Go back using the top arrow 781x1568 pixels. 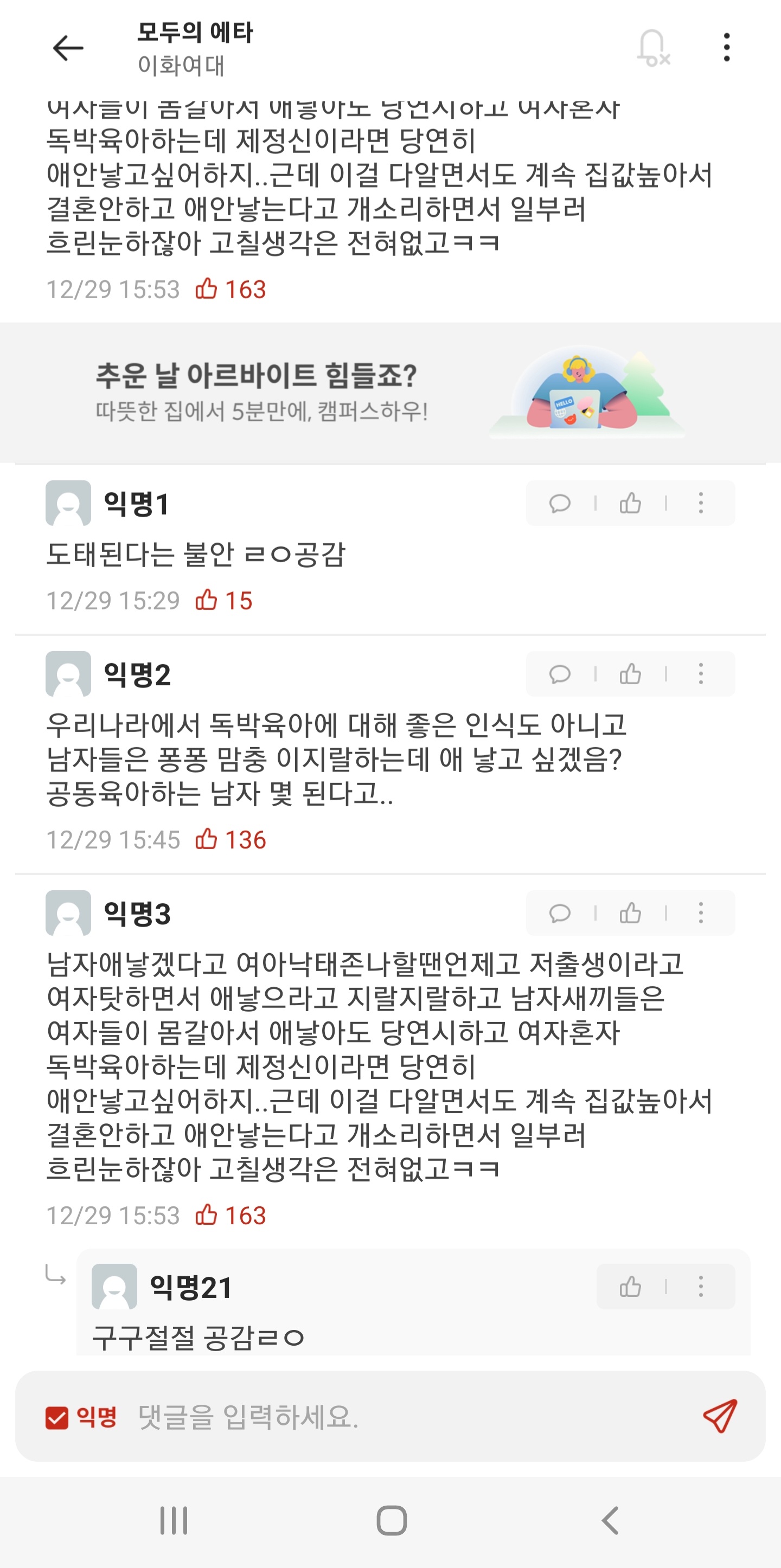click(68, 48)
